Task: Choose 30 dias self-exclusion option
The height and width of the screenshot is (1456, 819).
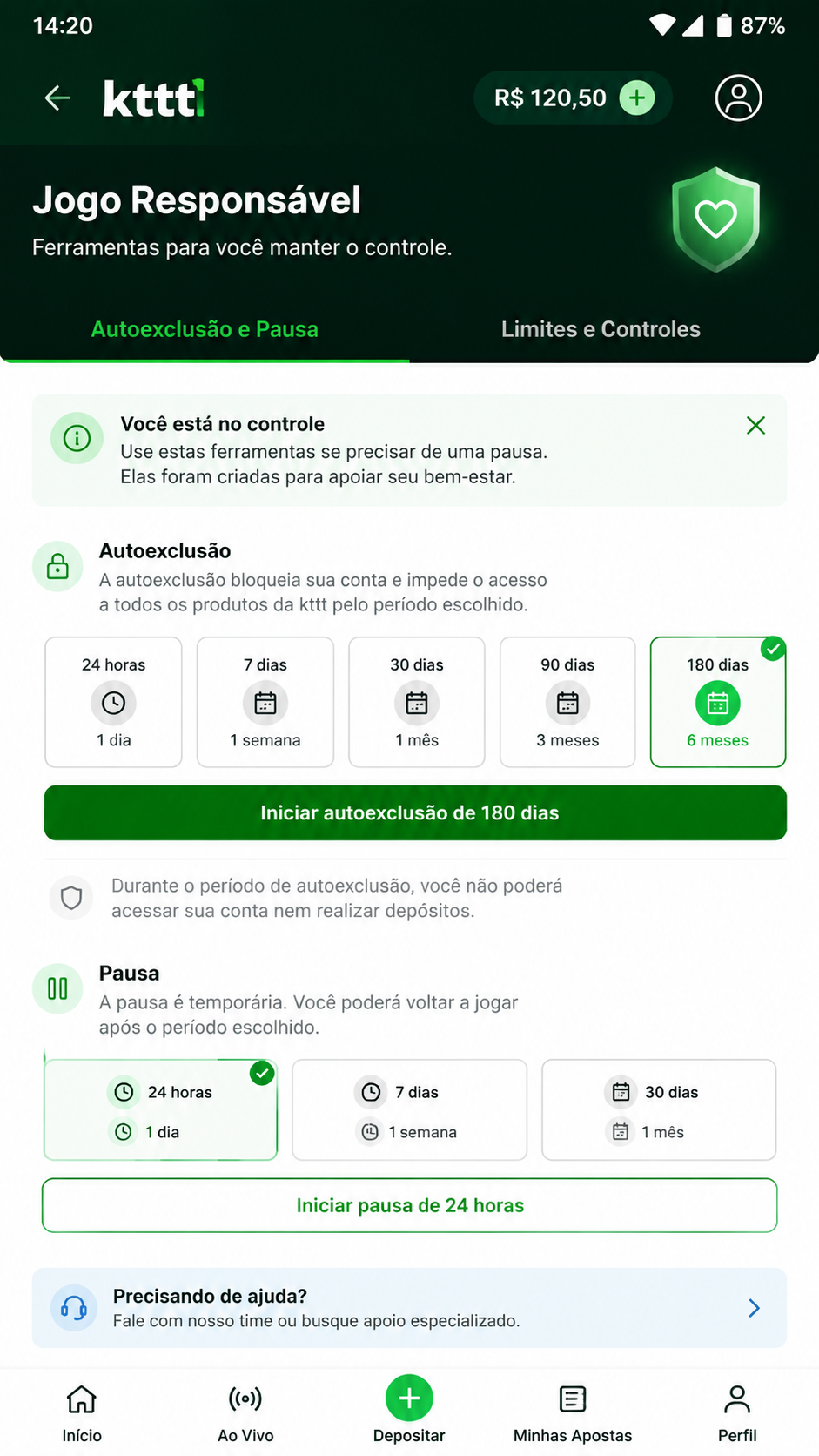Action: pos(417,702)
